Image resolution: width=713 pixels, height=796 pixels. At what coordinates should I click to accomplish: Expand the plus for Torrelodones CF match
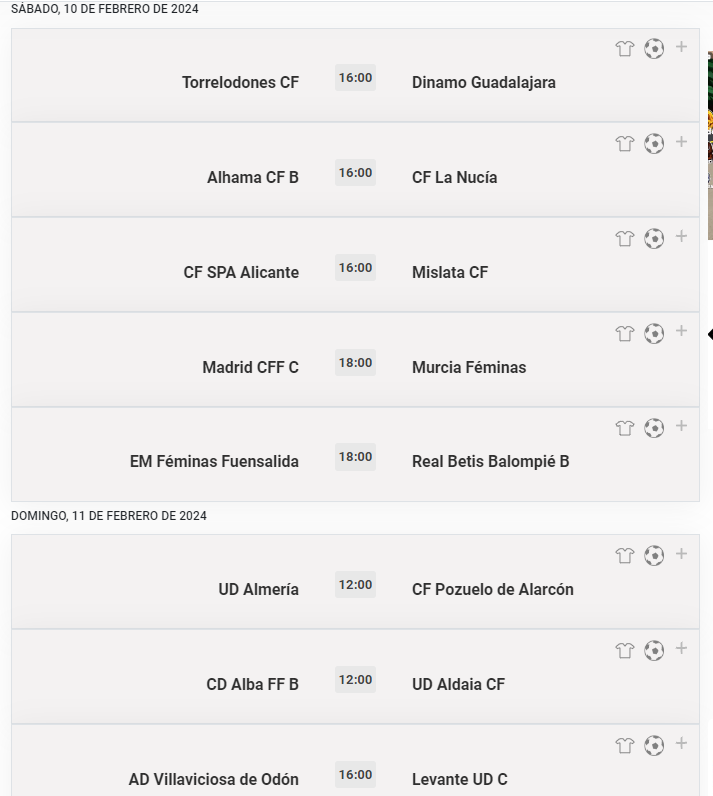point(681,47)
